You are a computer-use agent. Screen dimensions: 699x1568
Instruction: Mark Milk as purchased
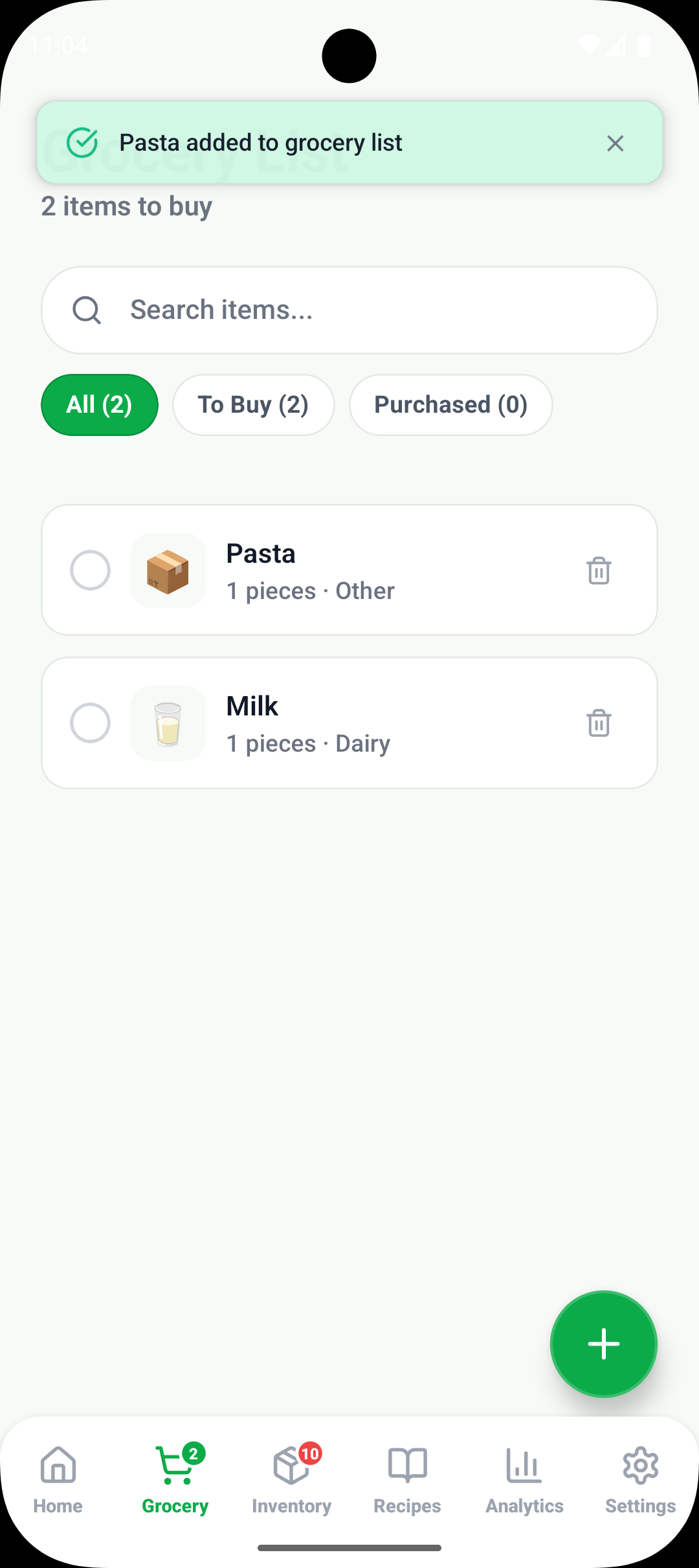point(91,723)
